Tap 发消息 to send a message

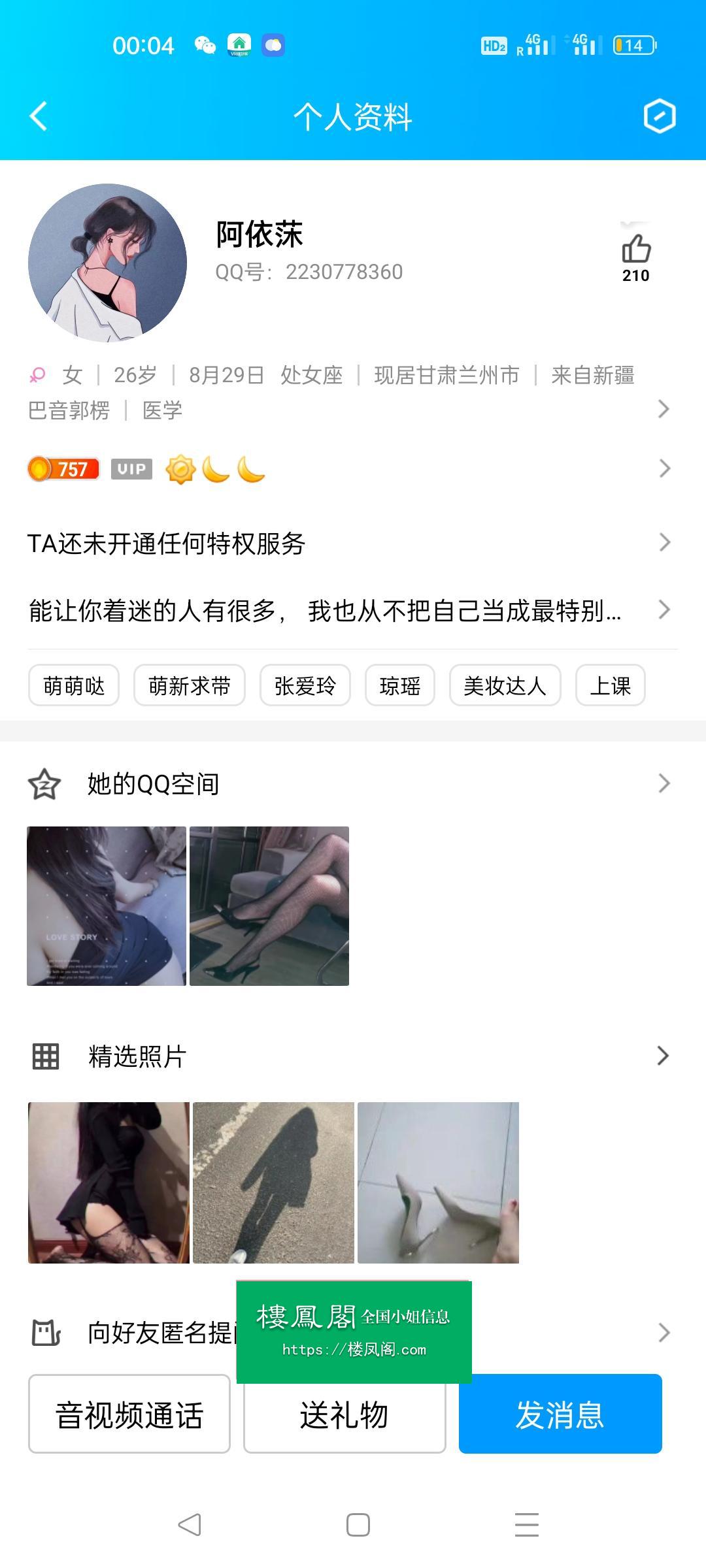[x=560, y=1414]
